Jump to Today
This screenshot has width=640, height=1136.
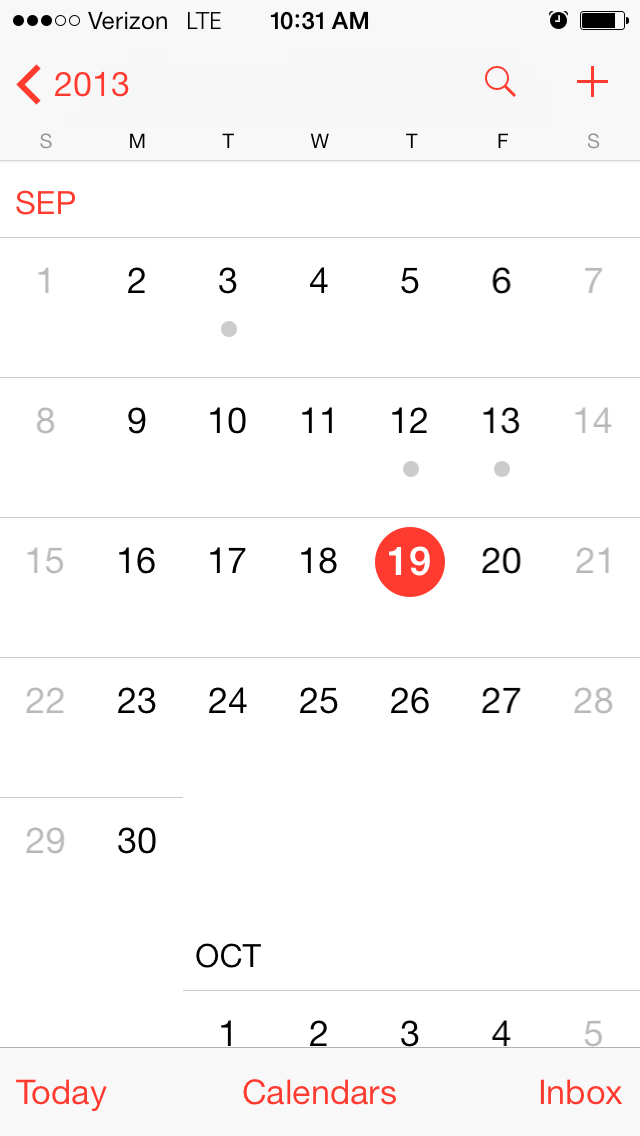click(61, 1093)
